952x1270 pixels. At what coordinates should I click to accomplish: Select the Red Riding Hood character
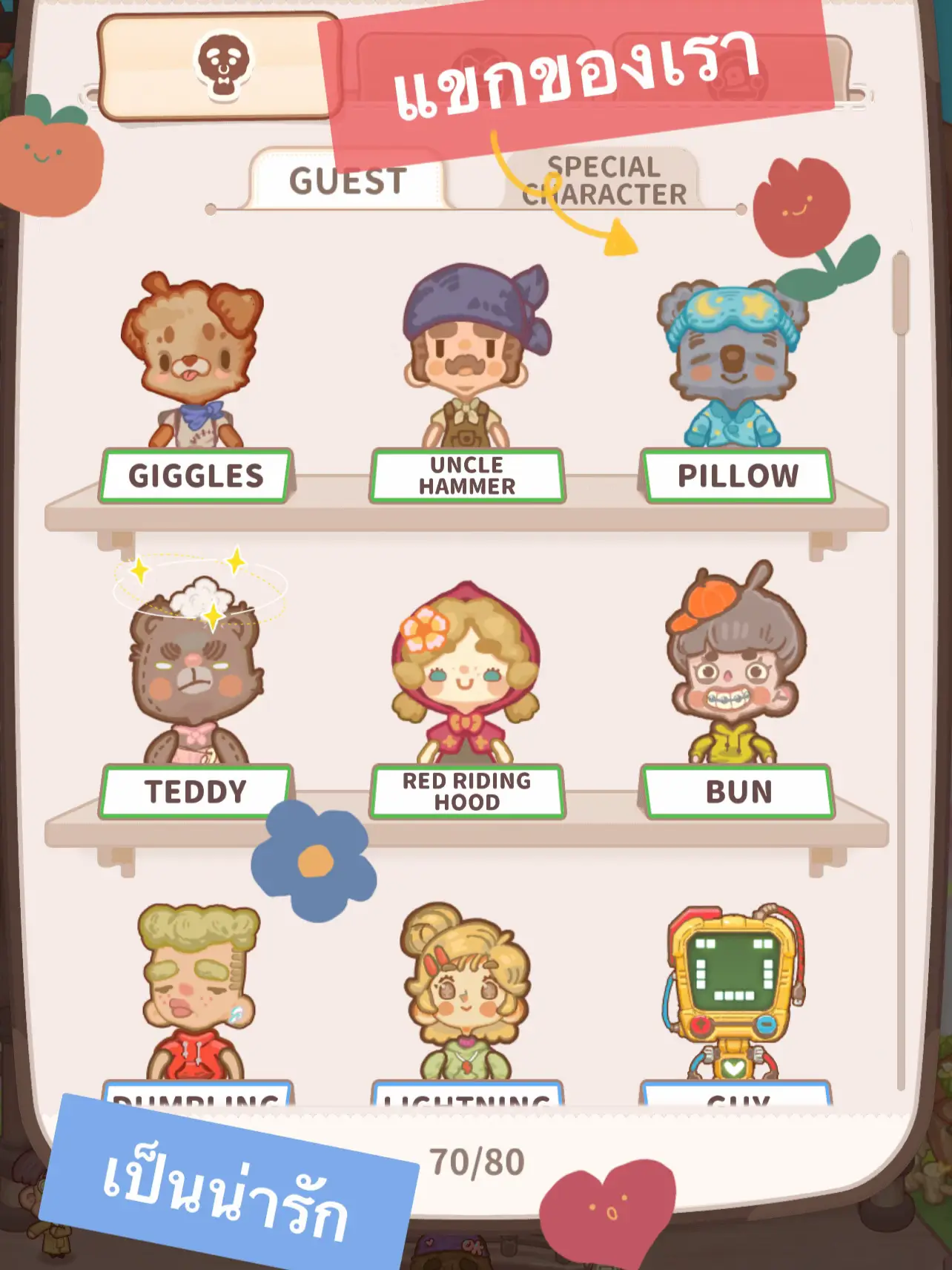pyautogui.click(x=467, y=675)
